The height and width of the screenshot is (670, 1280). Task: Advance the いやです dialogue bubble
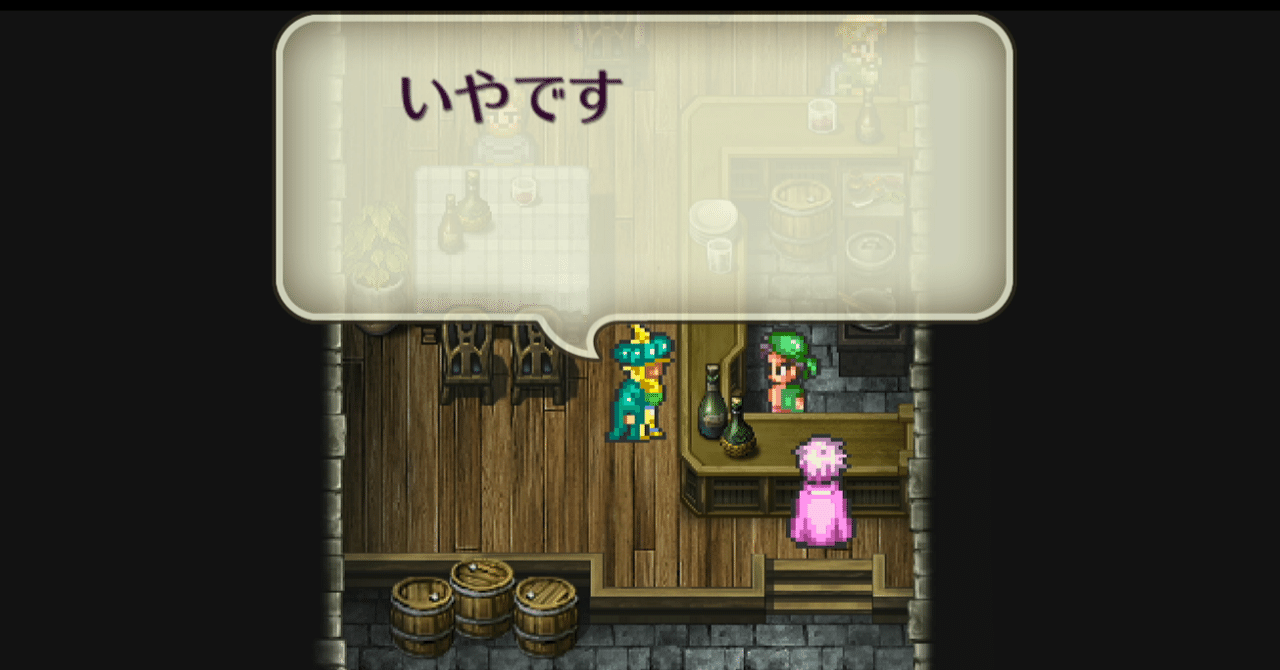click(644, 168)
